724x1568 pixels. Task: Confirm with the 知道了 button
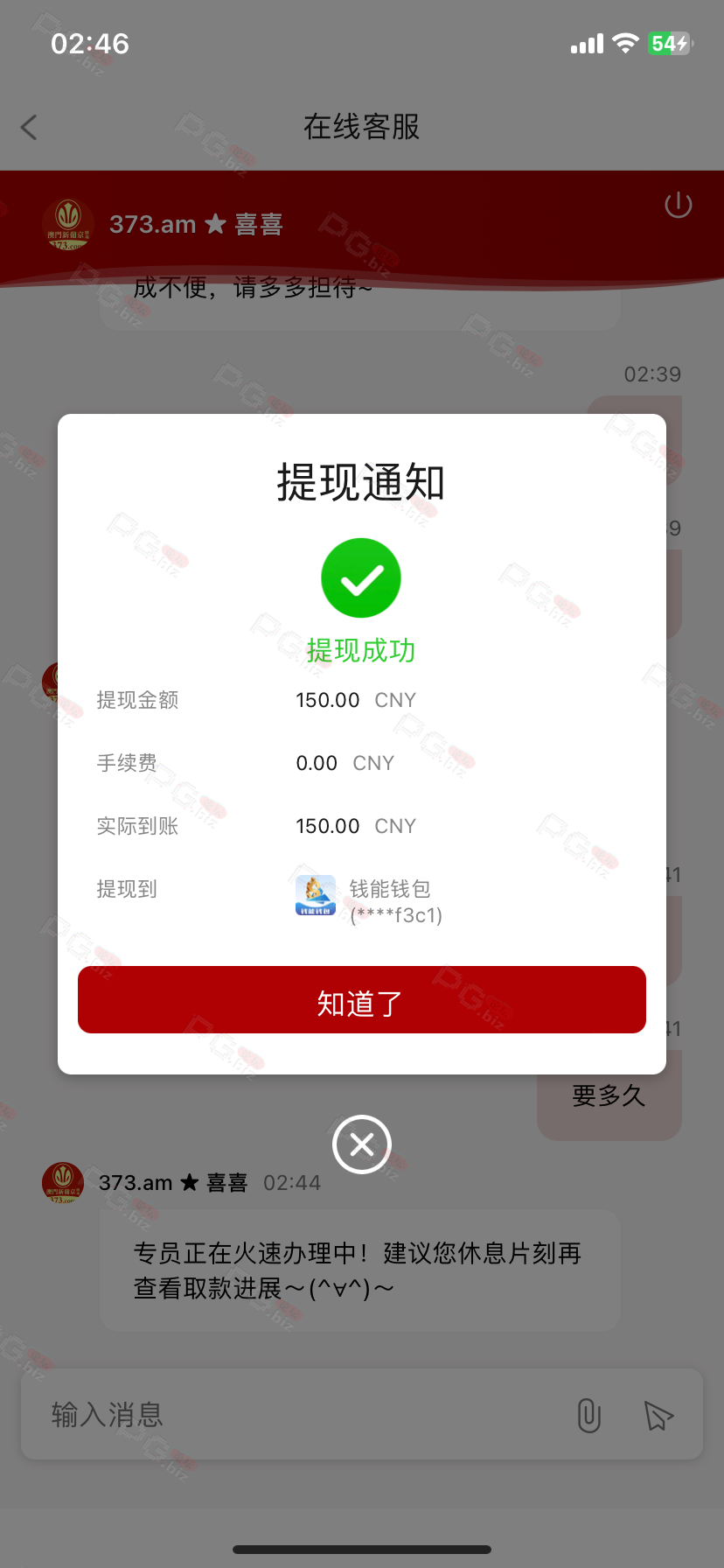pyautogui.click(x=361, y=1000)
